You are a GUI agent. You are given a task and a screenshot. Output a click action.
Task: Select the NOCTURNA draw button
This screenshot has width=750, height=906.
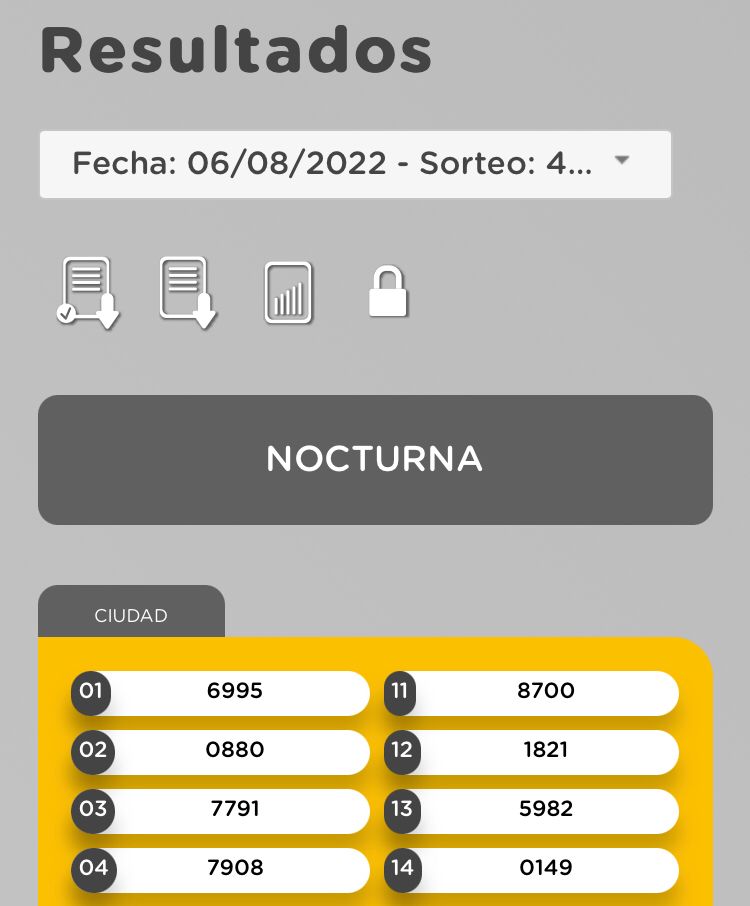(375, 459)
